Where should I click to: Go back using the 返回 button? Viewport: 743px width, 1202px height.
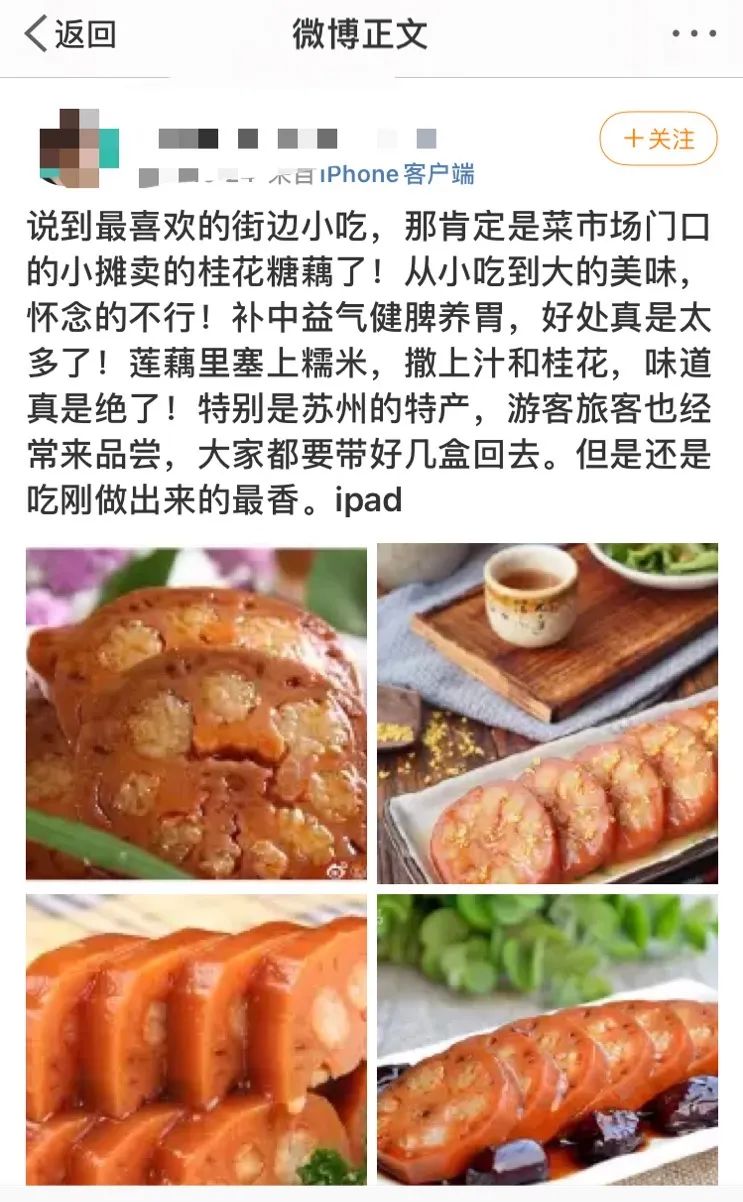click(x=70, y=34)
